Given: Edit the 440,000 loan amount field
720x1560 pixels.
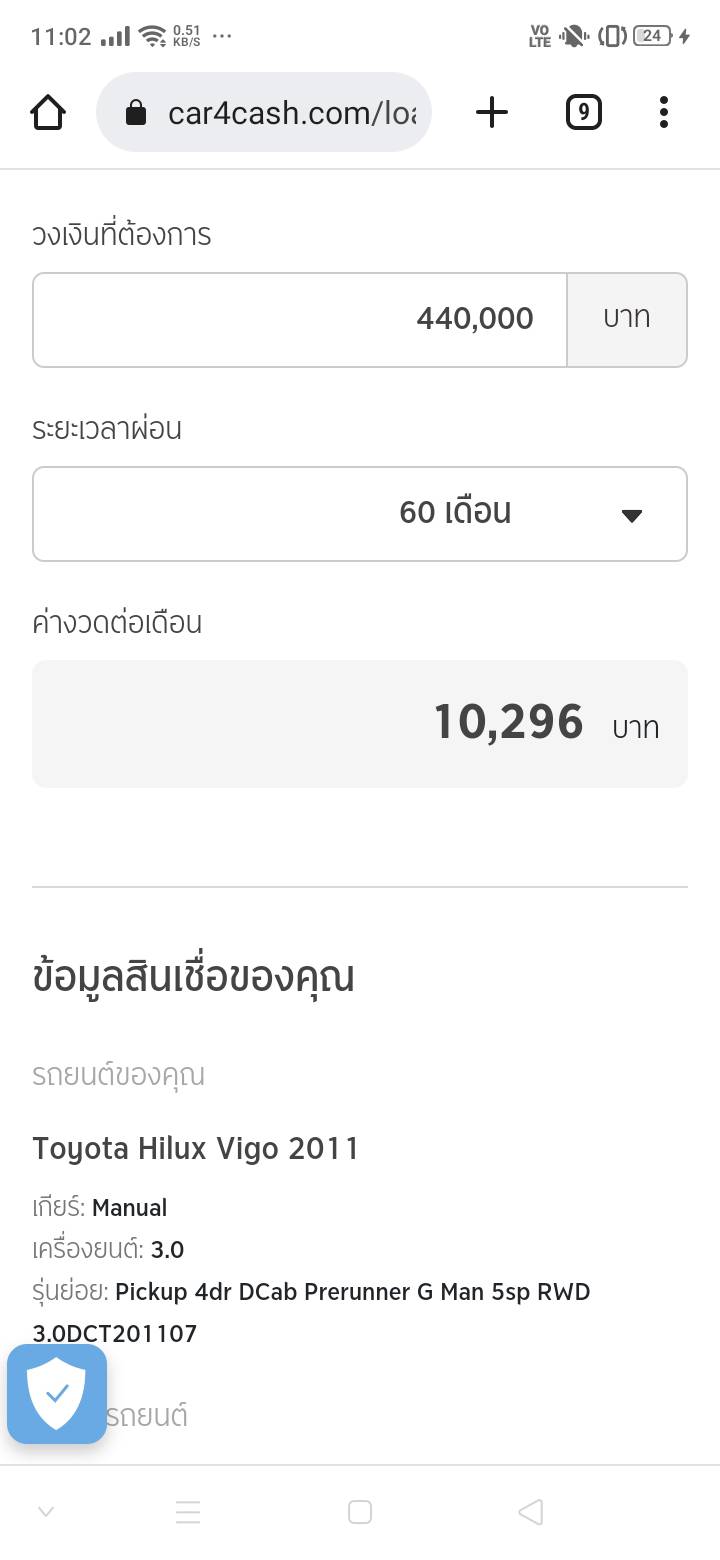Looking at the screenshot, I should pyautogui.click(x=300, y=320).
